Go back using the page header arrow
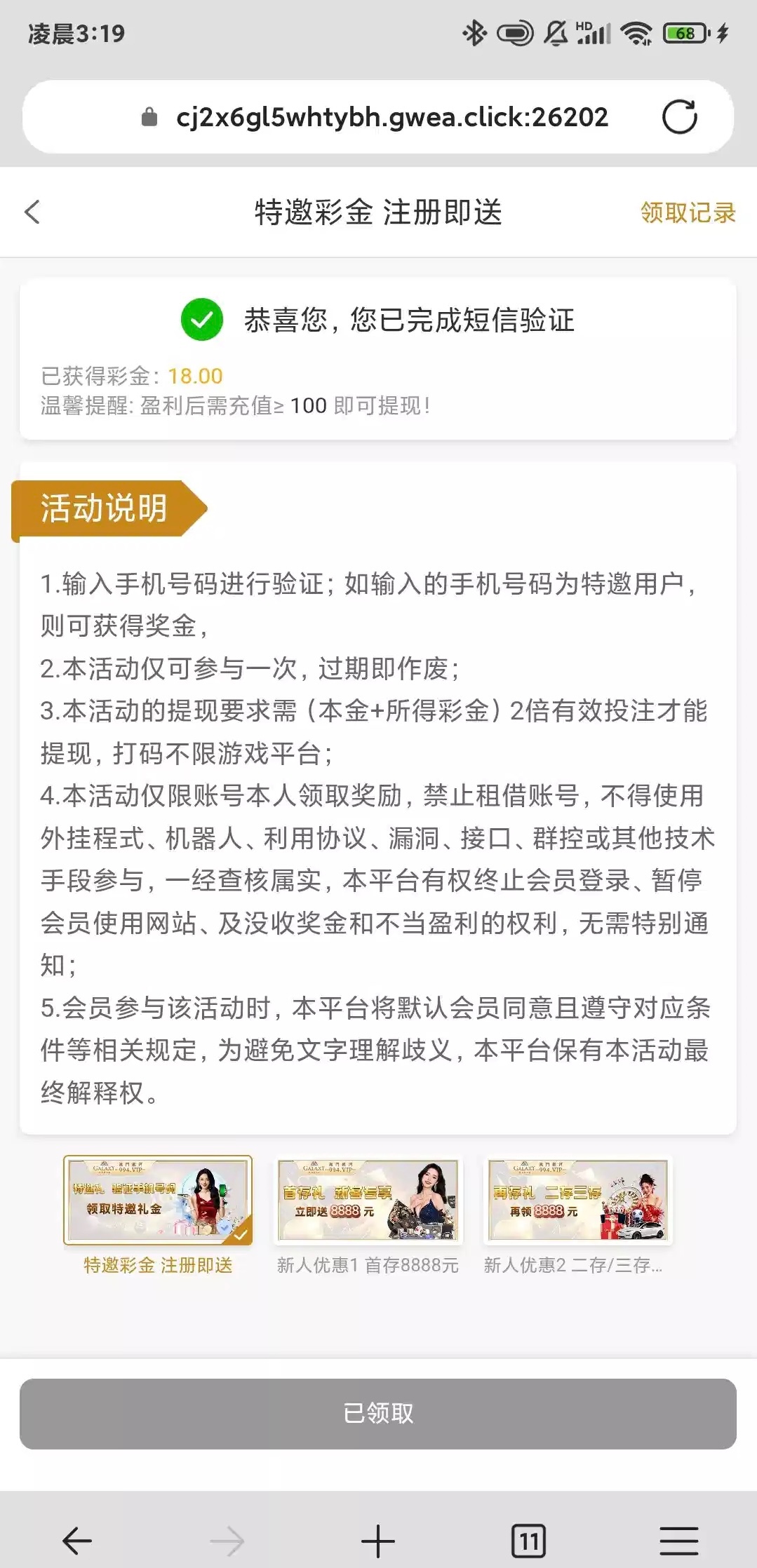 pyautogui.click(x=32, y=212)
